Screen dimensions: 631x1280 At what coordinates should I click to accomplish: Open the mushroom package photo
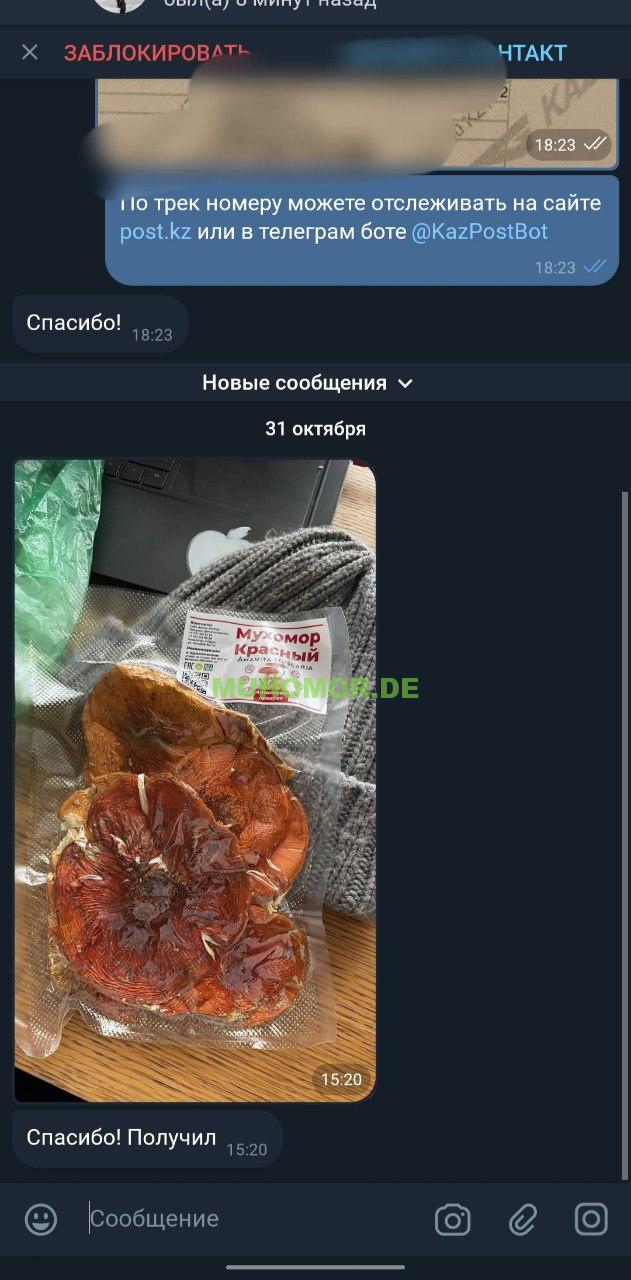tap(196, 780)
